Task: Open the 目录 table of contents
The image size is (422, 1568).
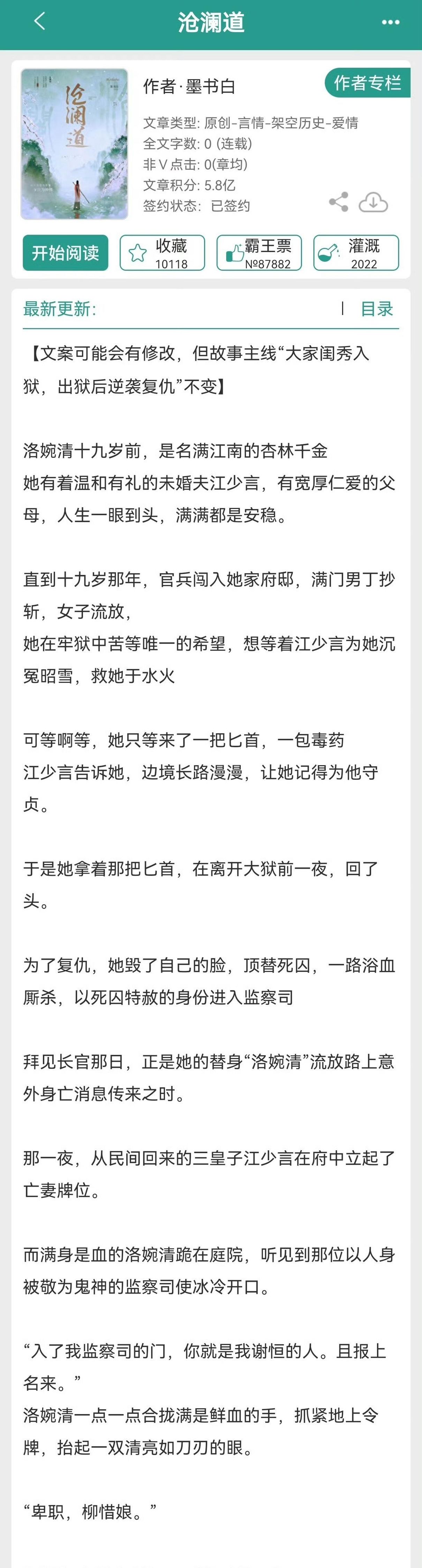Action: [x=376, y=309]
